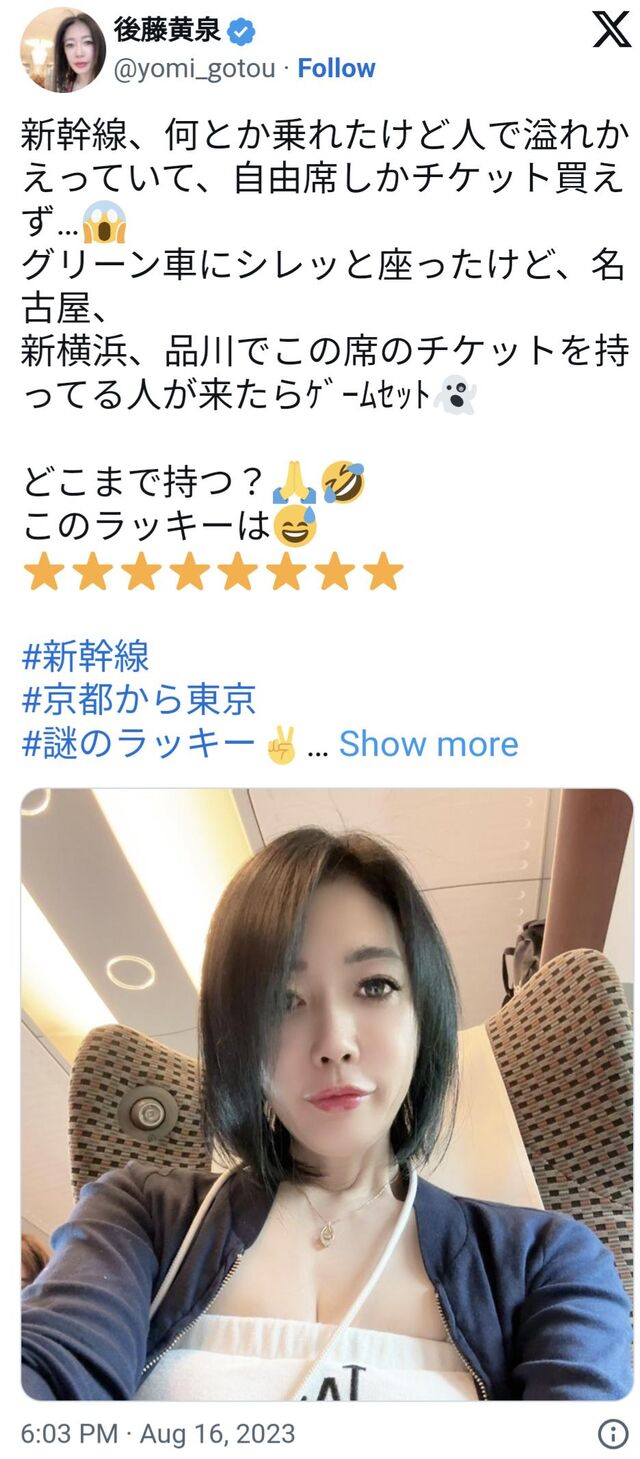640x1459 pixels.
Task: Open the X logo link
Action: [x=611, y=30]
